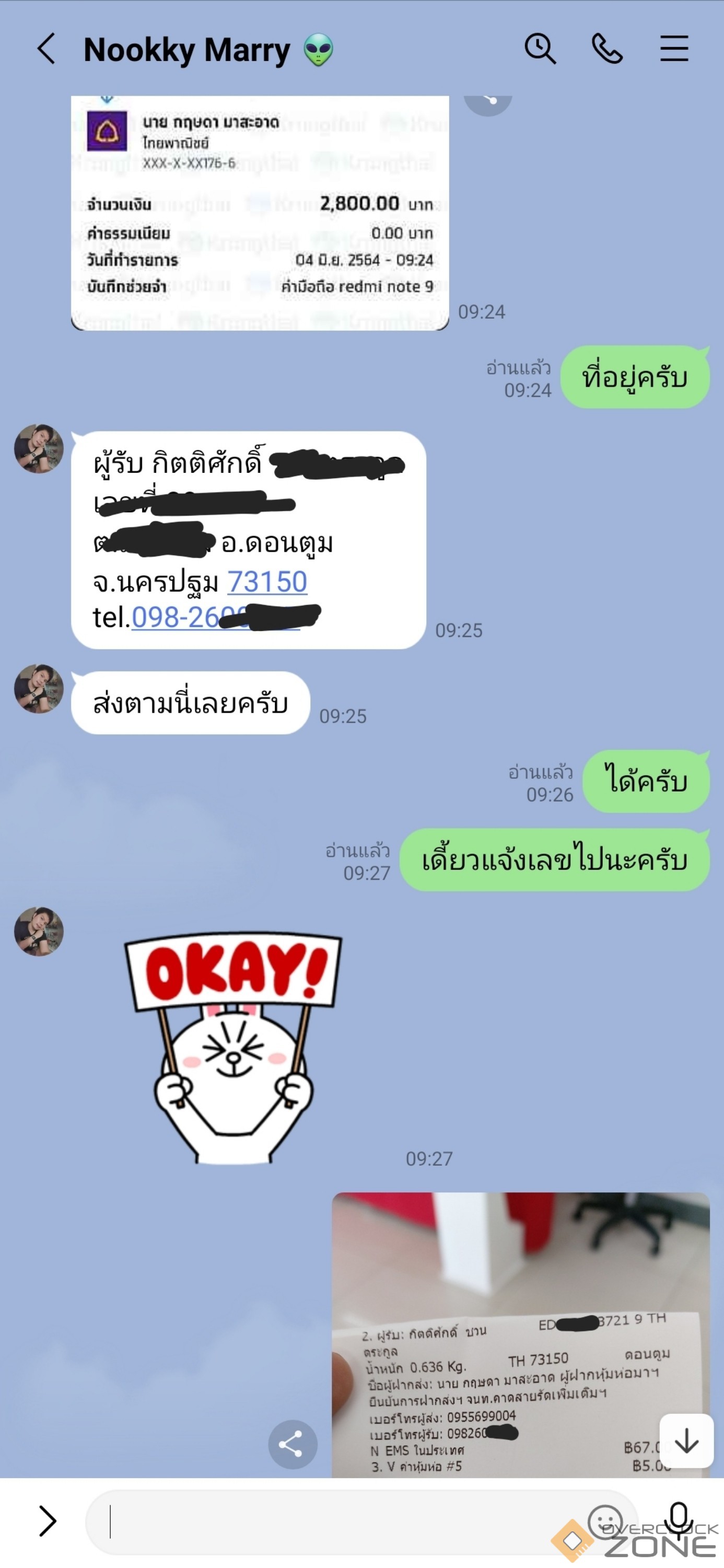Share the shipping receipt photo
The image size is (724, 1568).
293,1445
